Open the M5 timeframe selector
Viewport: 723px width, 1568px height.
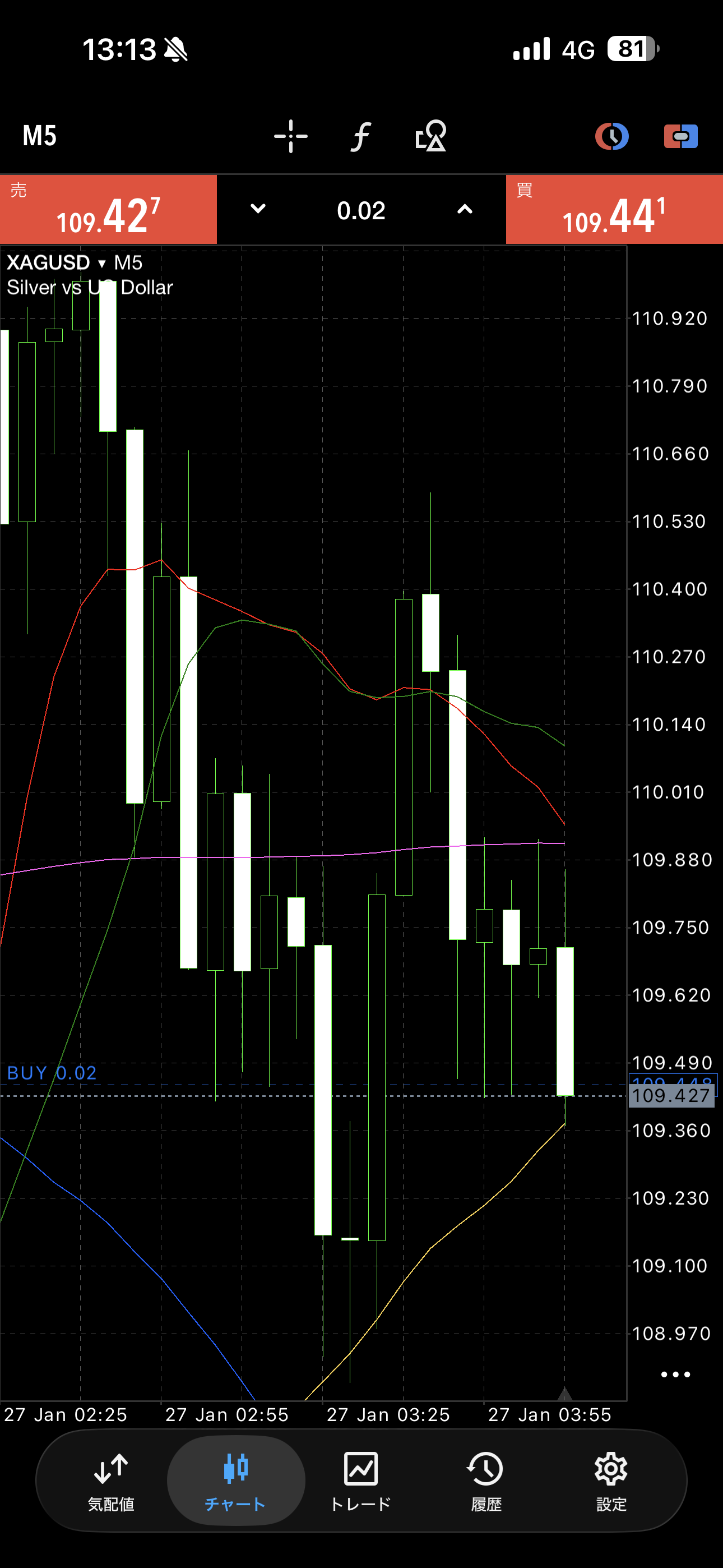tap(40, 136)
